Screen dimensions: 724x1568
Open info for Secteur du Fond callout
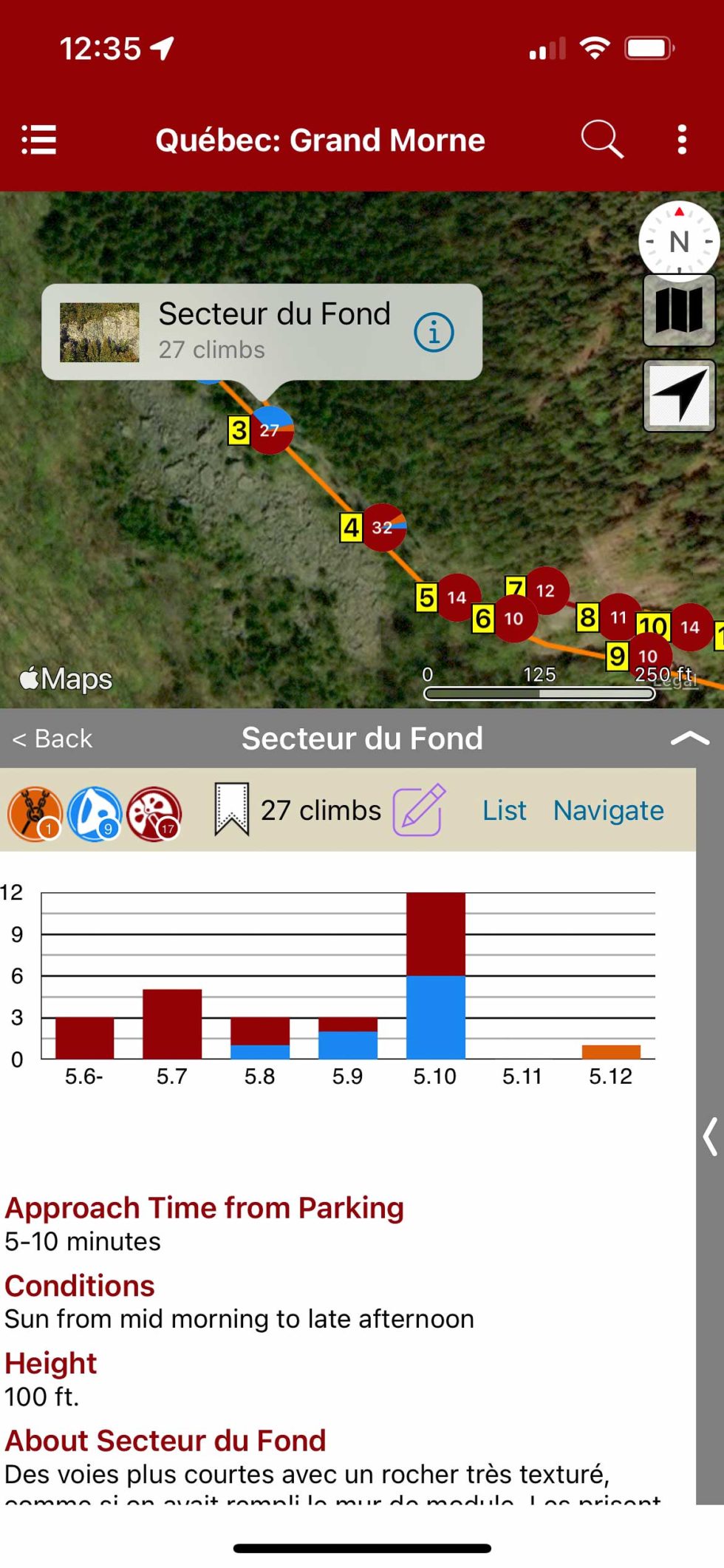click(x=434, y=332)
